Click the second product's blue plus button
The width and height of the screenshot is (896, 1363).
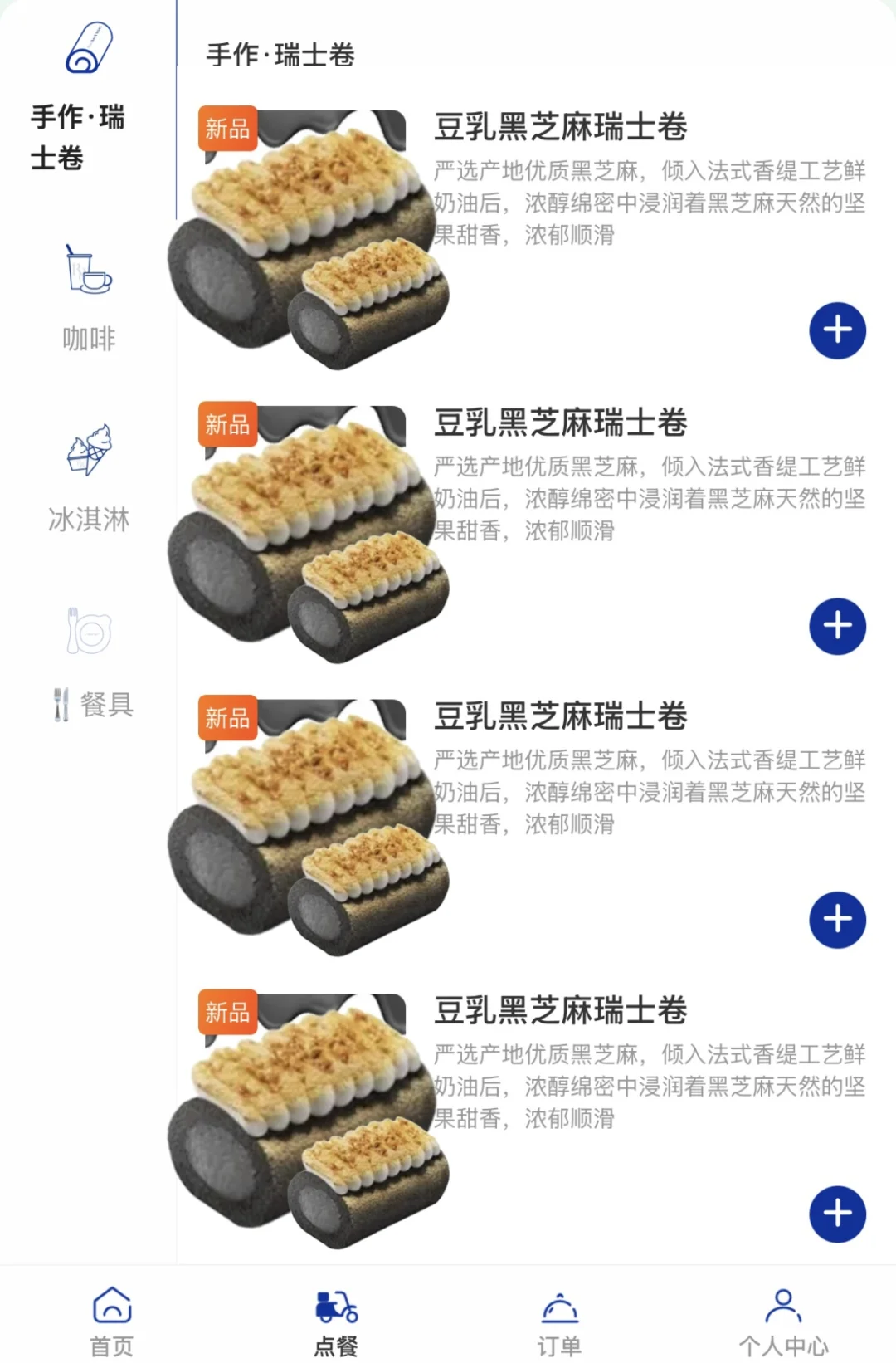837,627
